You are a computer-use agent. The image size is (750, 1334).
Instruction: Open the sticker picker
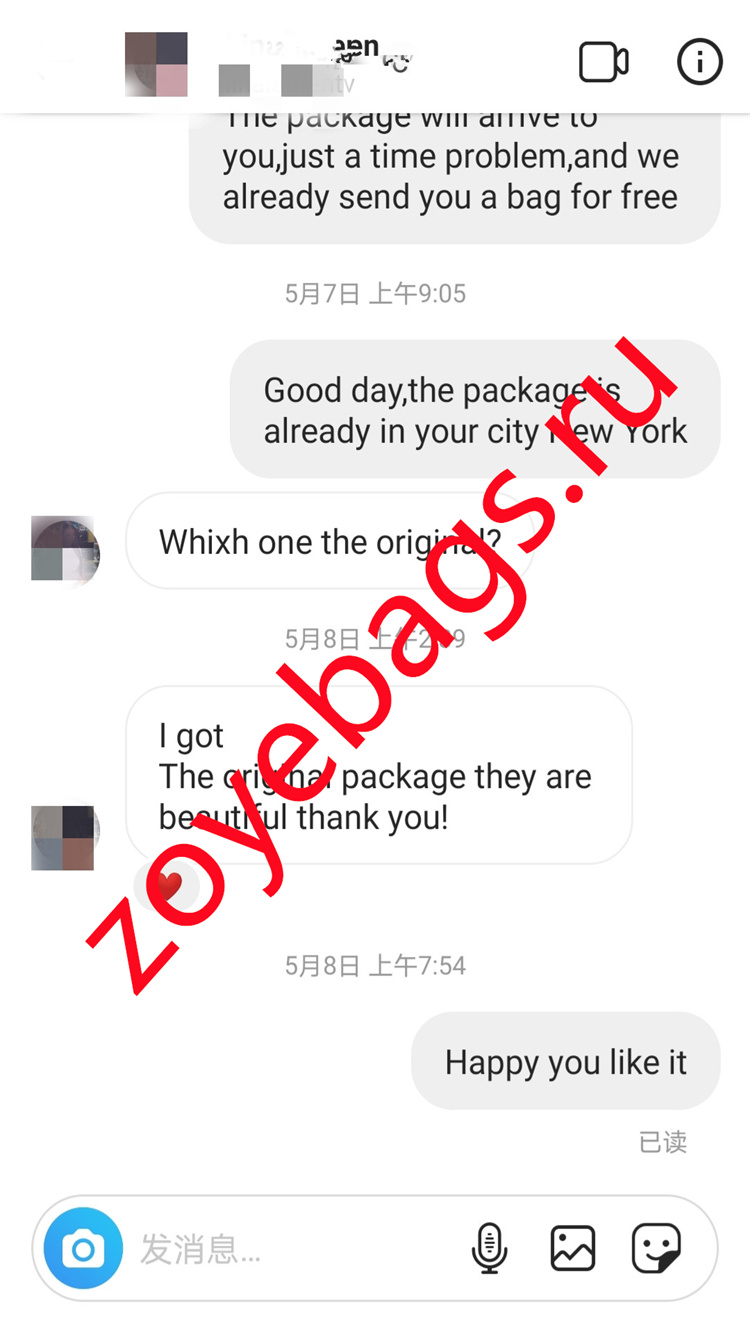click(x=657, y=1248)
